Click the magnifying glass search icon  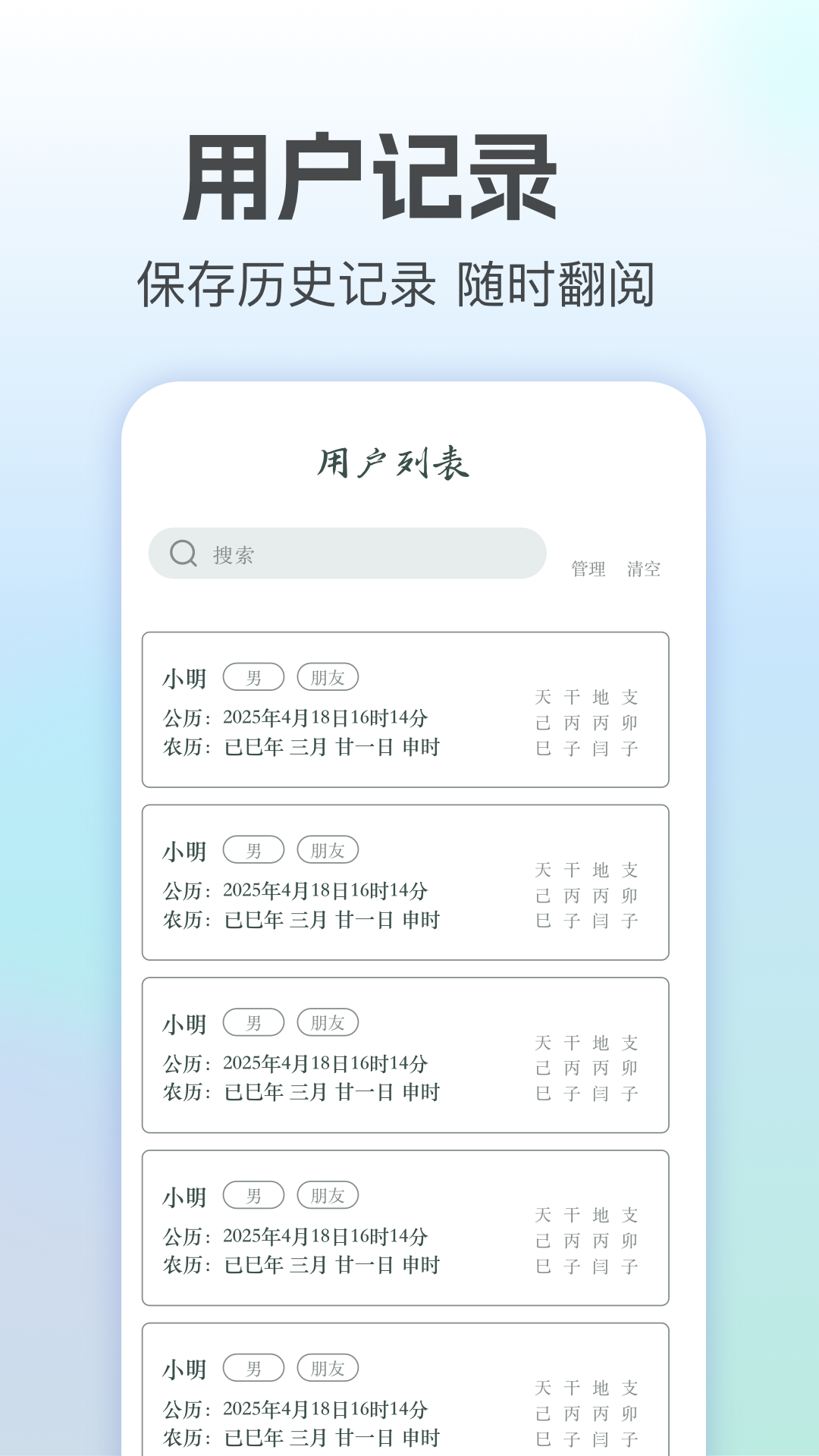click(181, 553)
